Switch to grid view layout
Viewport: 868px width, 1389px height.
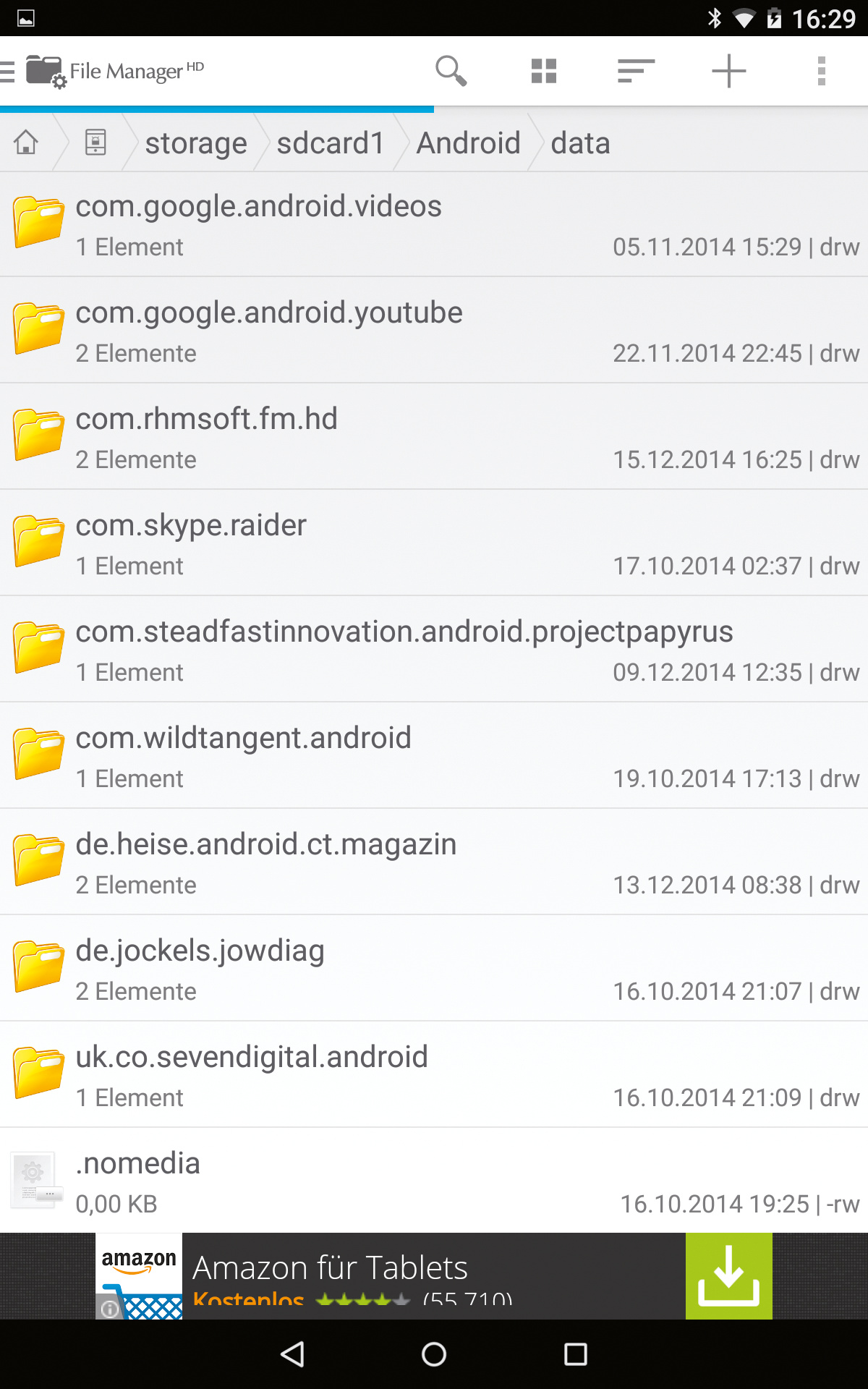[x=543, y=71]
